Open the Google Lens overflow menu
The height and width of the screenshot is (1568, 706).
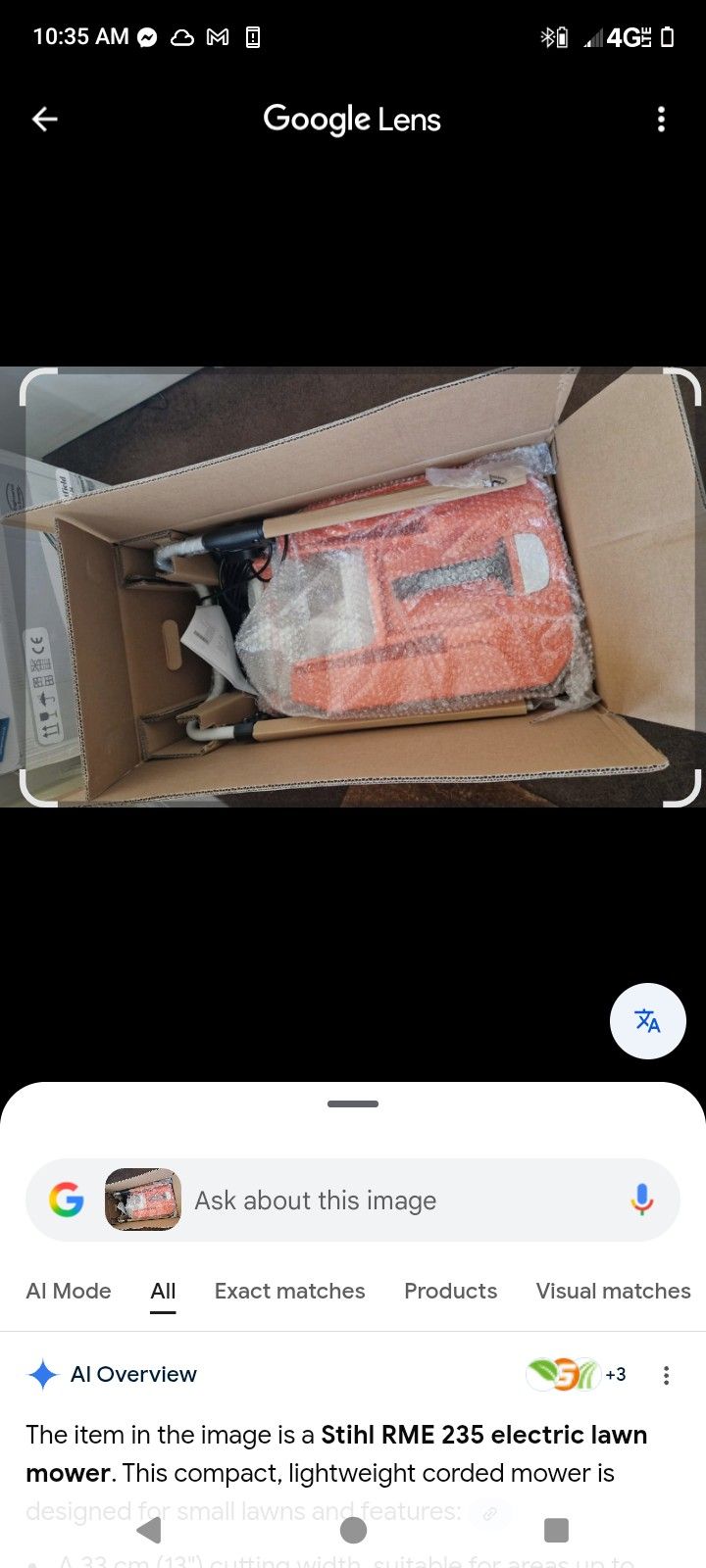(661, 120)
